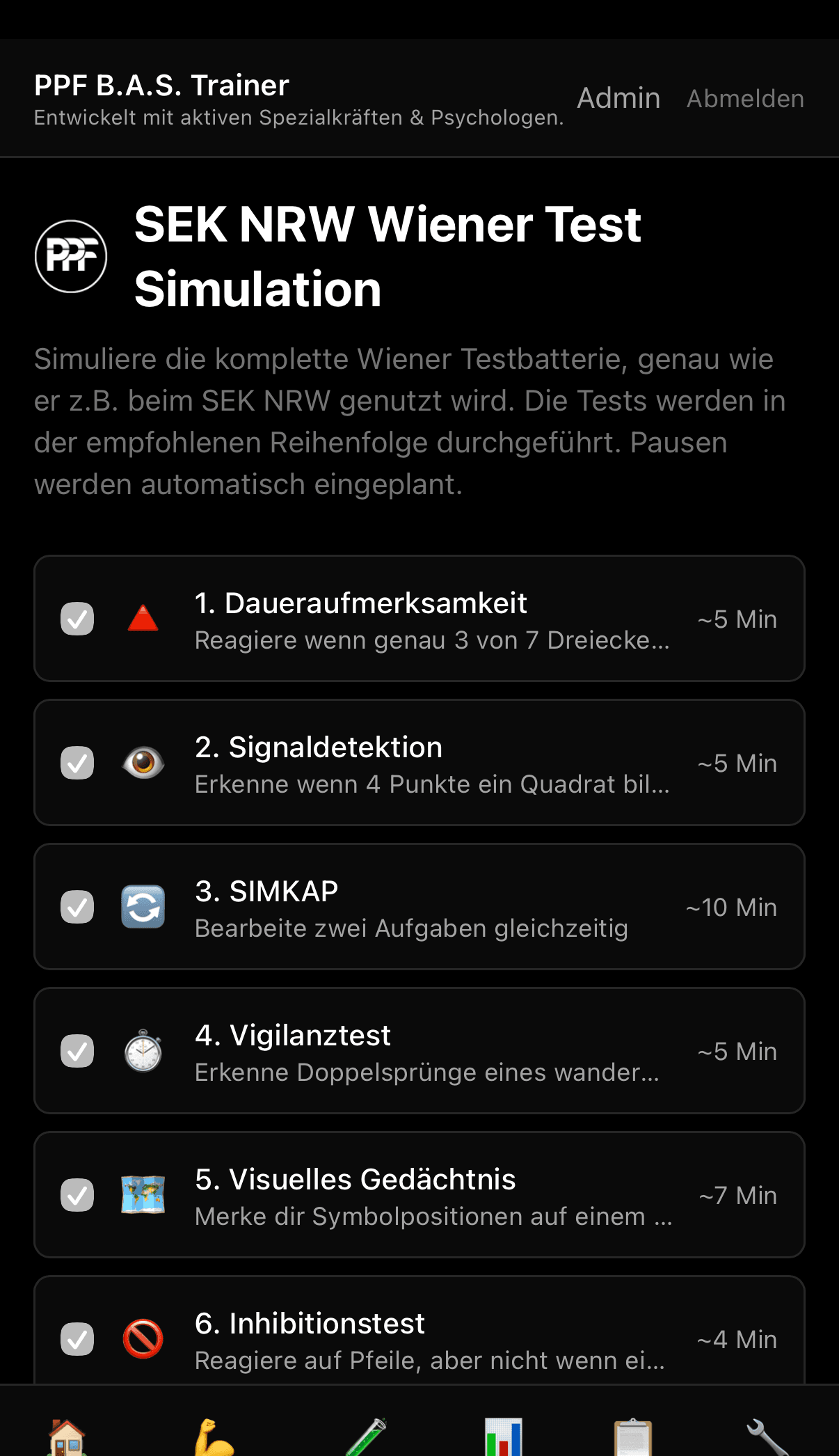Toggle the SIMKAP test checkbox
Viewport: 839px width, 1456px height.
pyautogui.click(x=77, y=906)
